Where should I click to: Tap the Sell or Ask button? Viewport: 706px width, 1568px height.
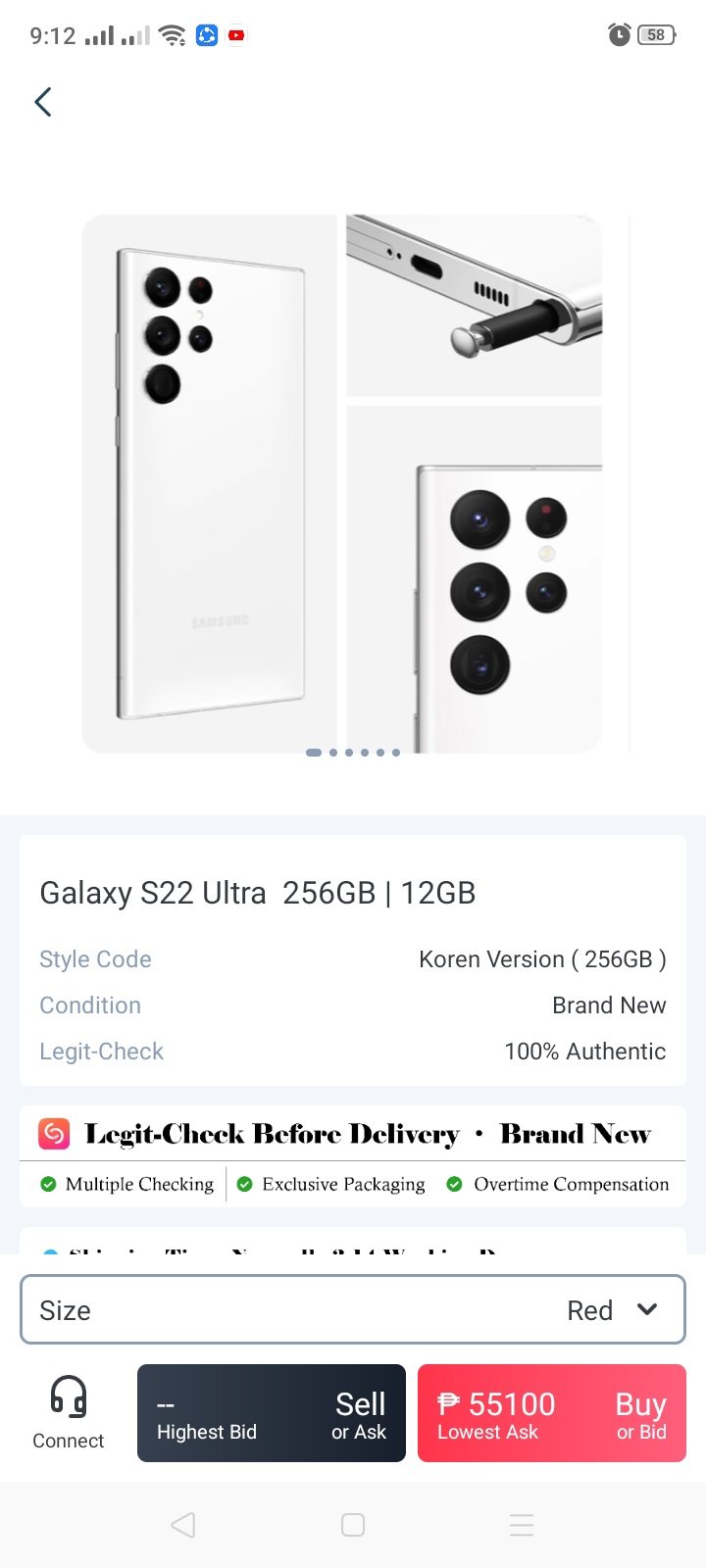coord(272,1413)
